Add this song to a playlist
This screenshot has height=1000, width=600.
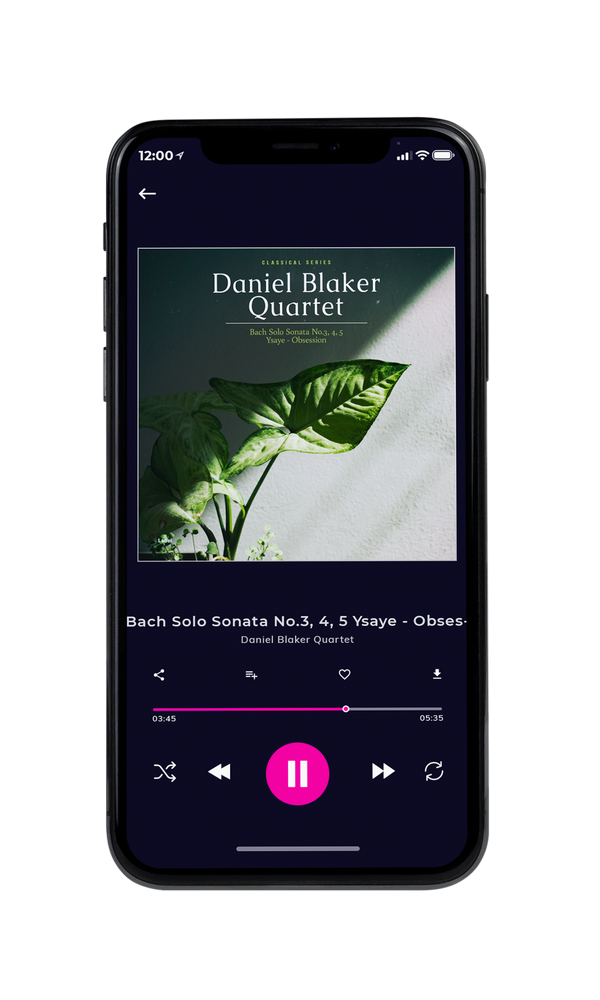coord(251,675)
